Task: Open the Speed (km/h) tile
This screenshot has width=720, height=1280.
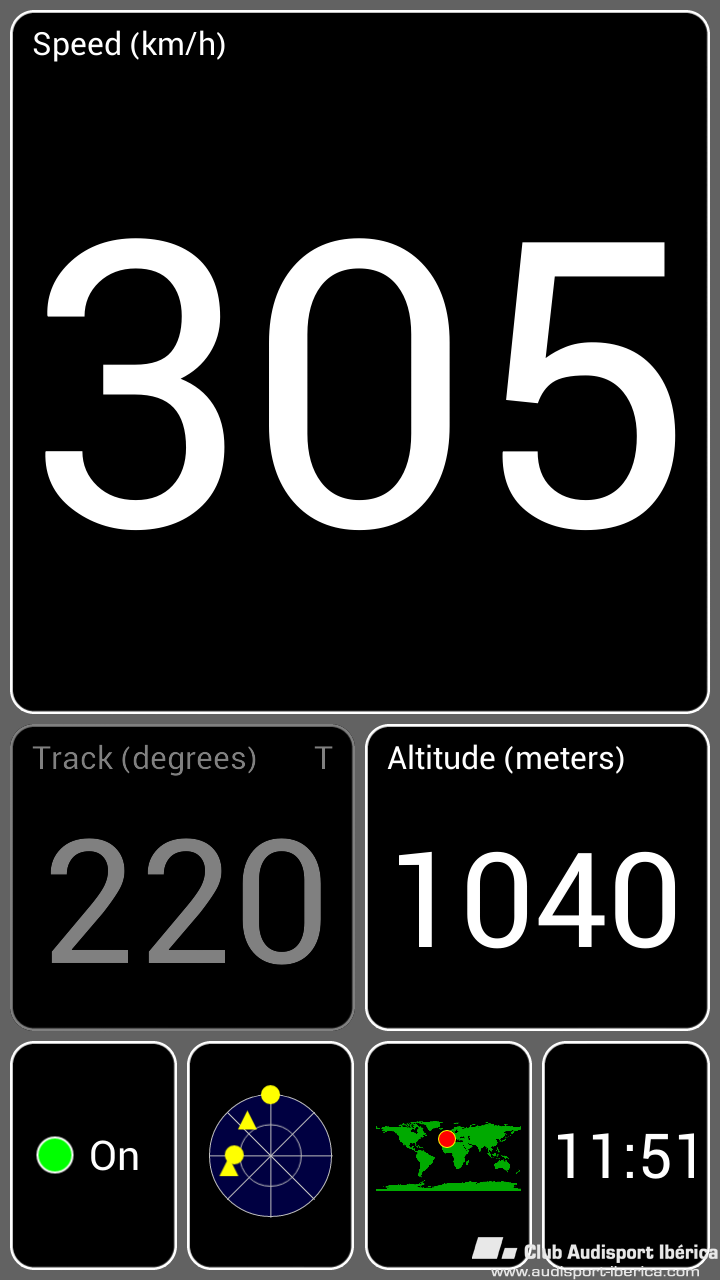Action: point(360,362)
